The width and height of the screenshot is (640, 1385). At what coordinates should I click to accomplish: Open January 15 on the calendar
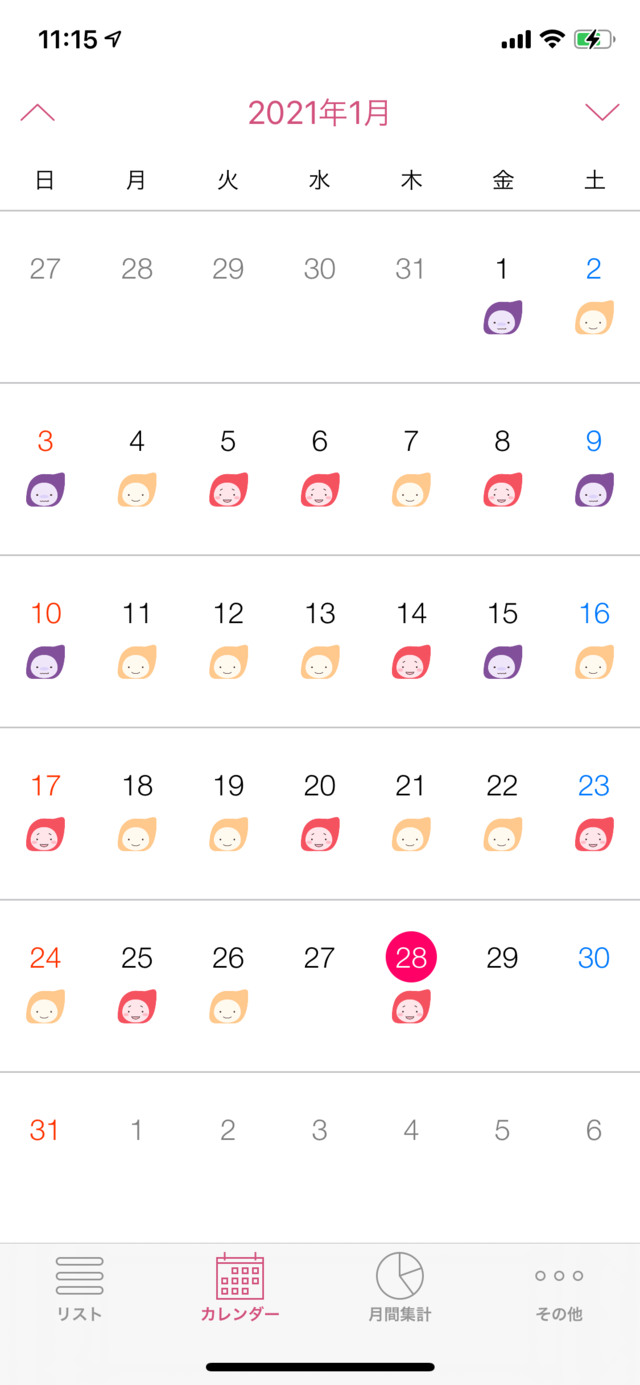pos(502,639)
